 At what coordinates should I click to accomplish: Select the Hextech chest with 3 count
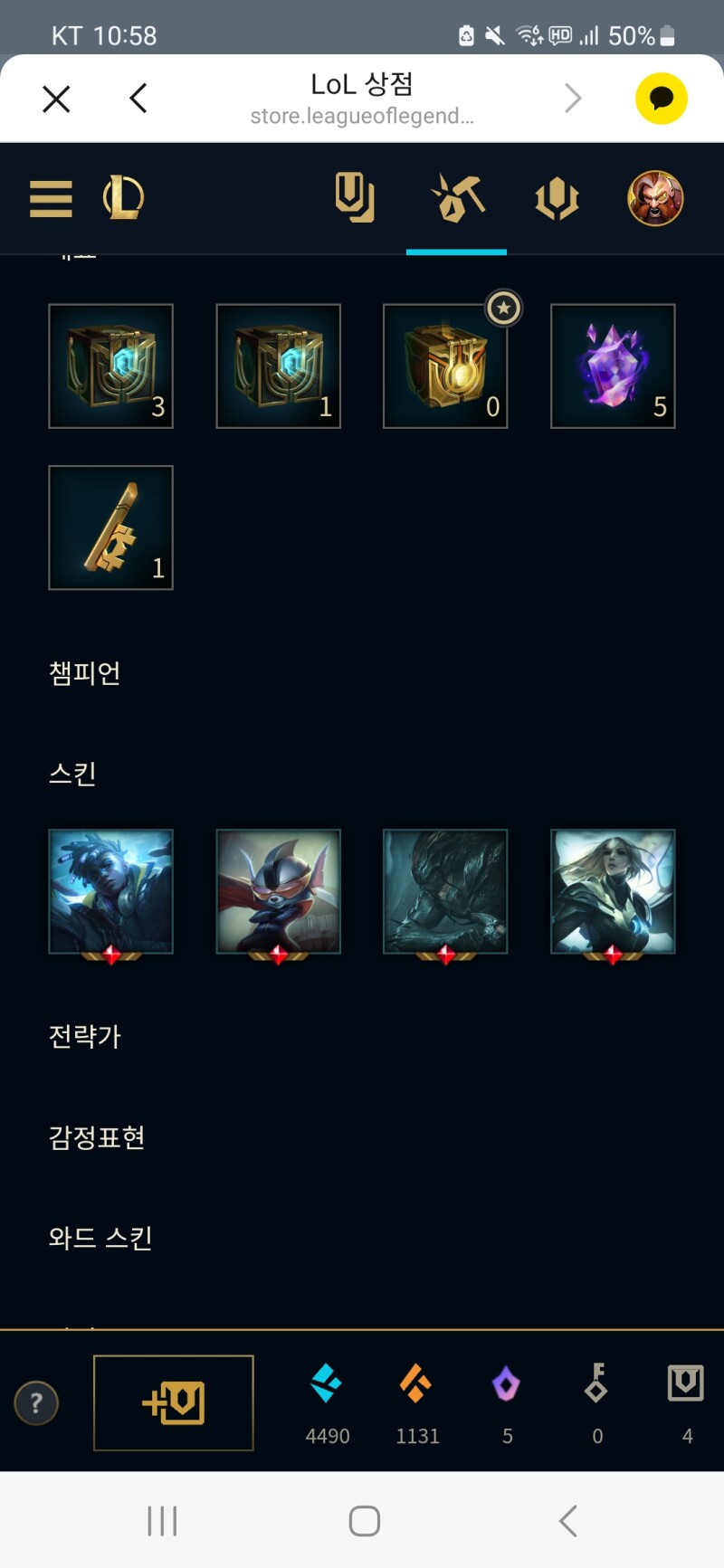(x=110, y=366)
